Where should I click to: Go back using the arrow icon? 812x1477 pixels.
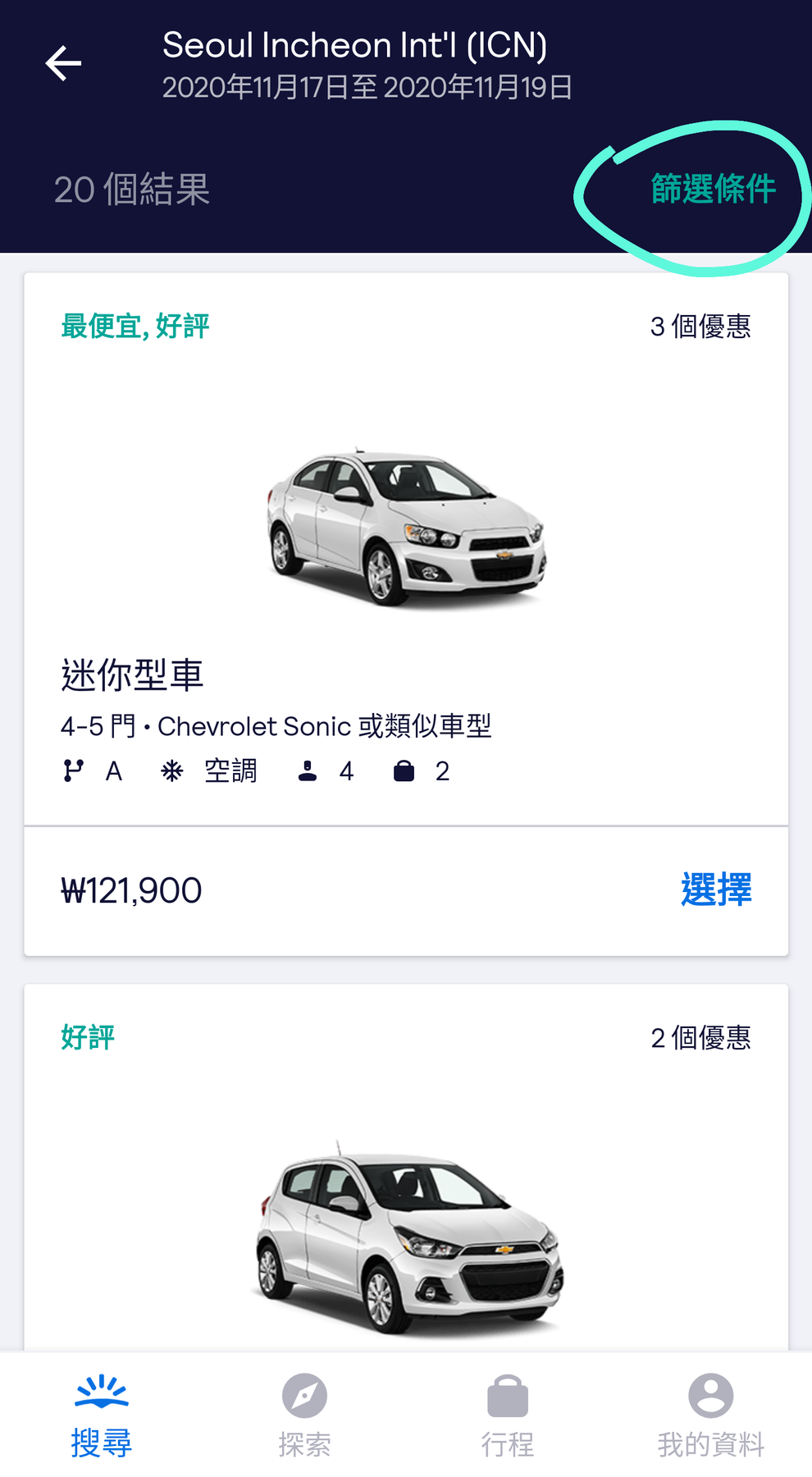coord(63,64)
